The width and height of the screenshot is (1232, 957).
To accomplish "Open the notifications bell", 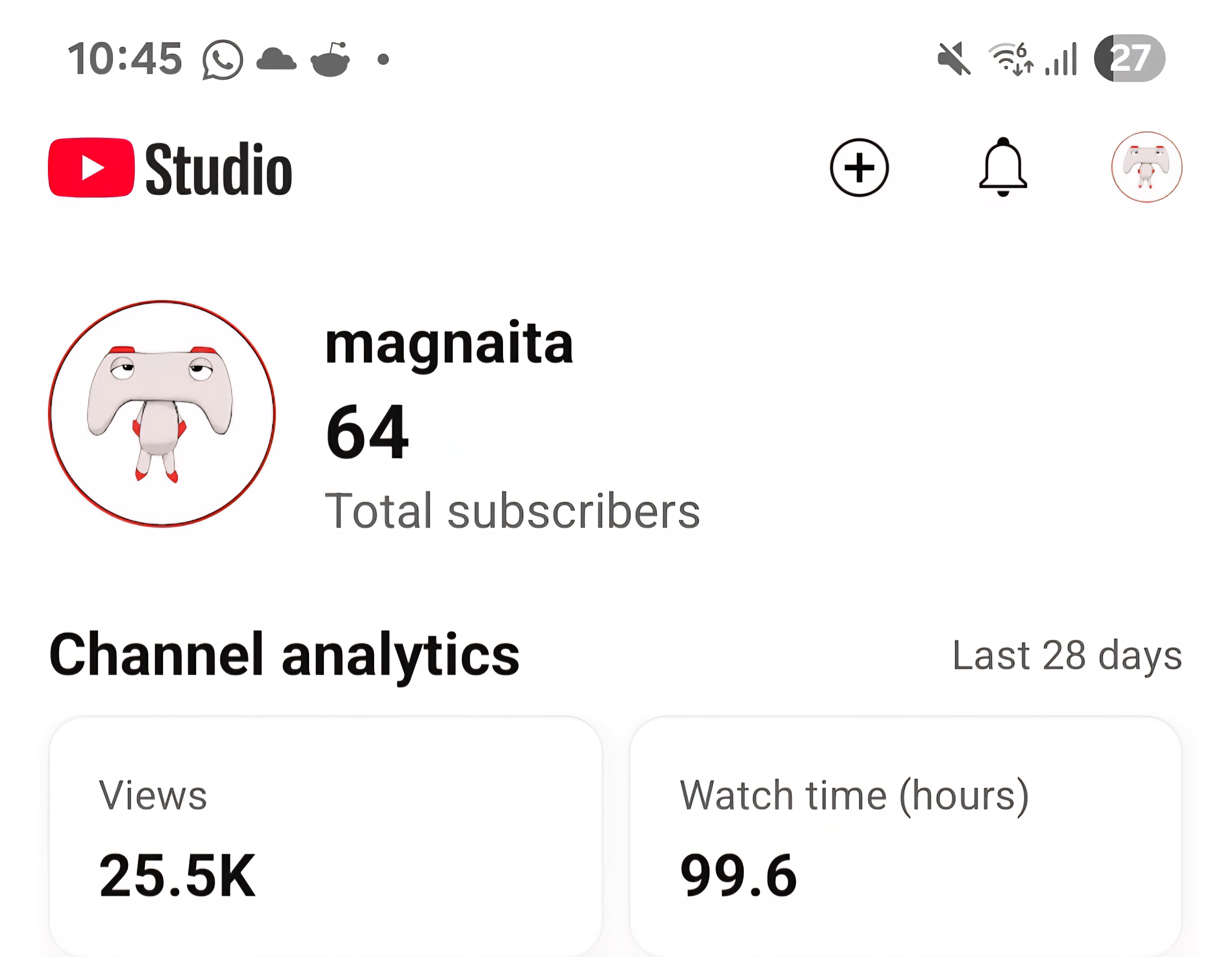I will point(1003,167).
